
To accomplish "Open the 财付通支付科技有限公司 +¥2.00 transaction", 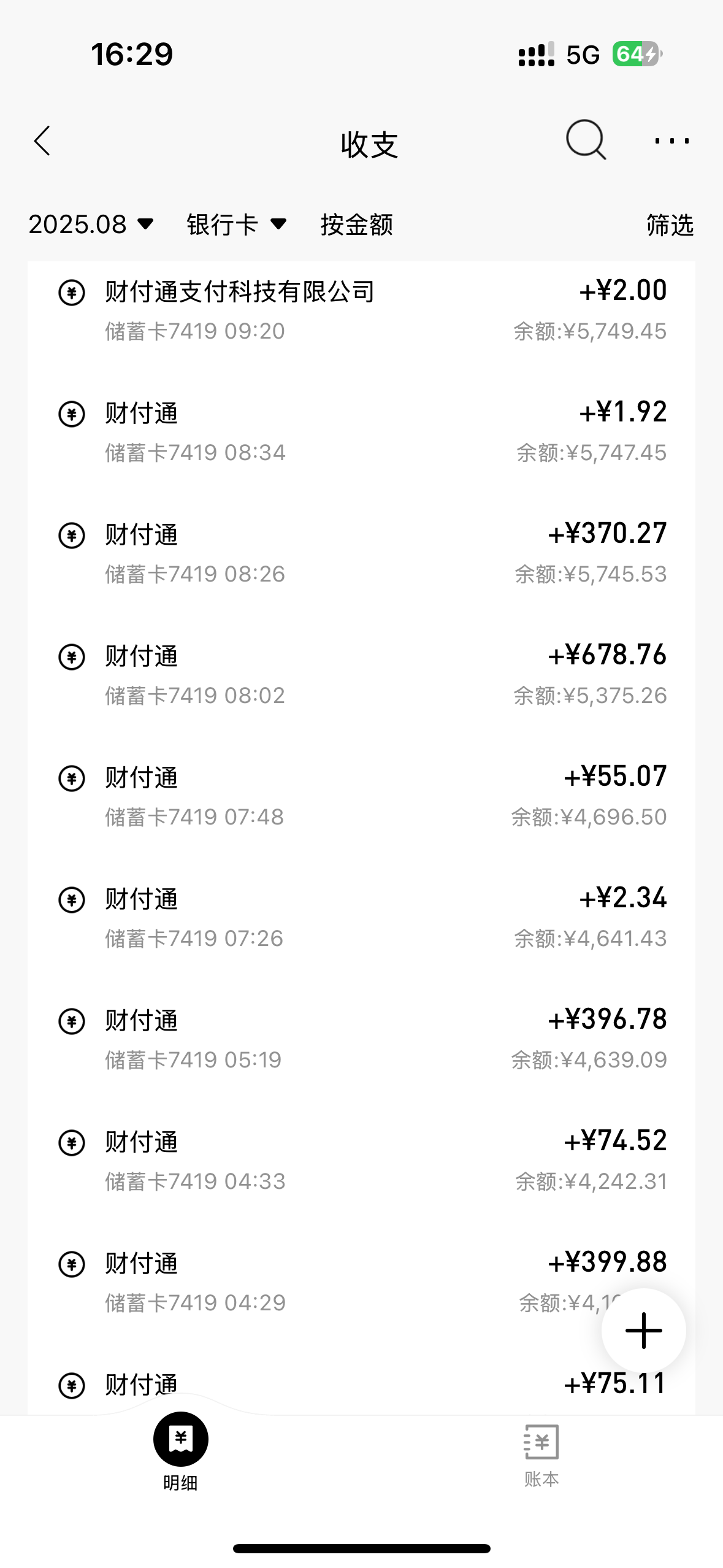I will (x=361, y=310).
